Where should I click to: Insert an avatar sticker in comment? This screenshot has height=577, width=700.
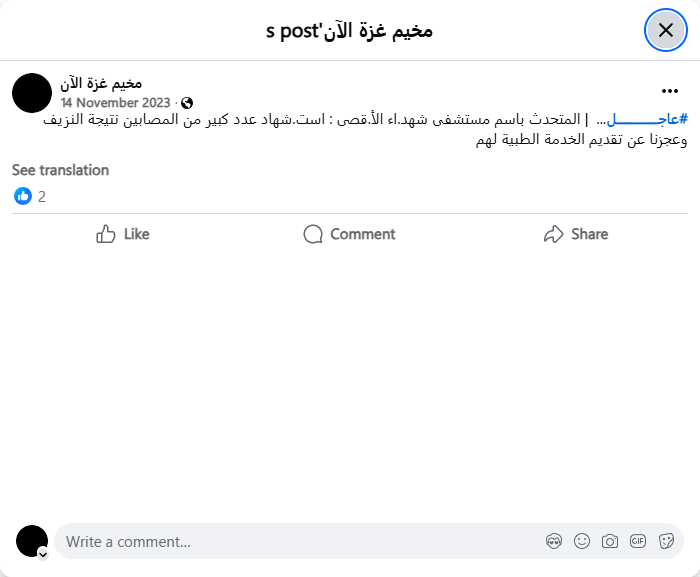tap(554, 541)
